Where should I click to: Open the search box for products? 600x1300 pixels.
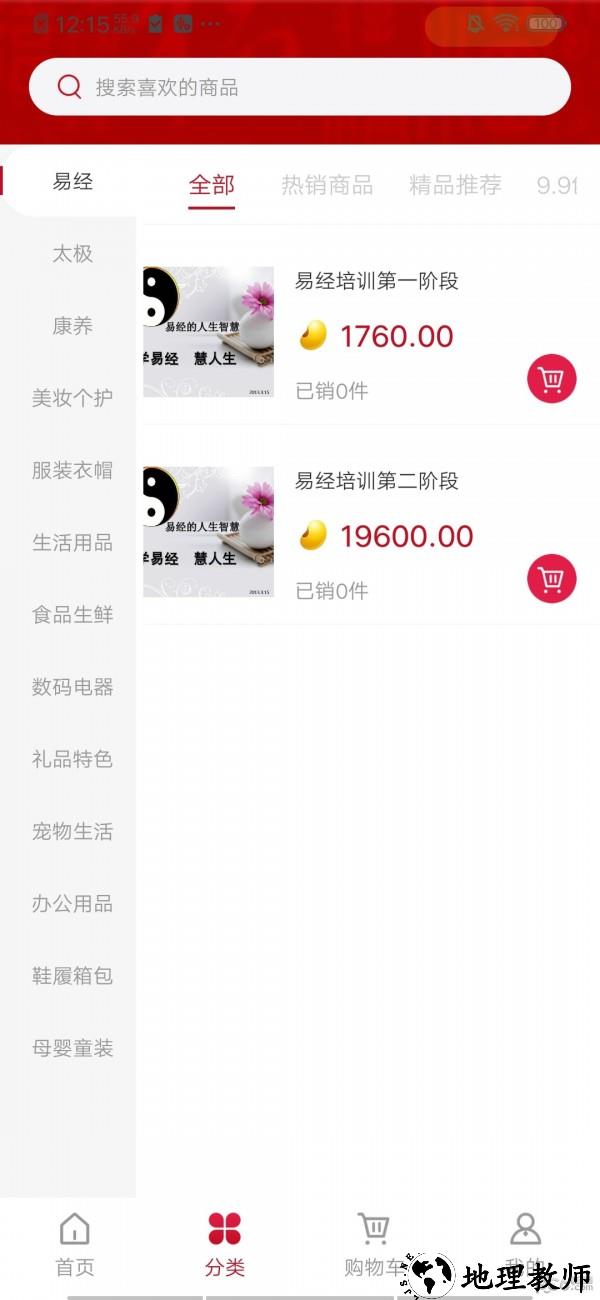300,87
